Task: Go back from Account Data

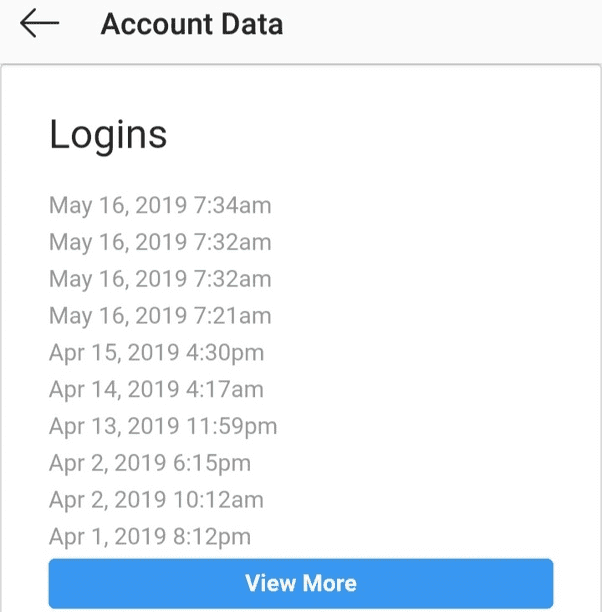Action: click(x=40, y=24)
